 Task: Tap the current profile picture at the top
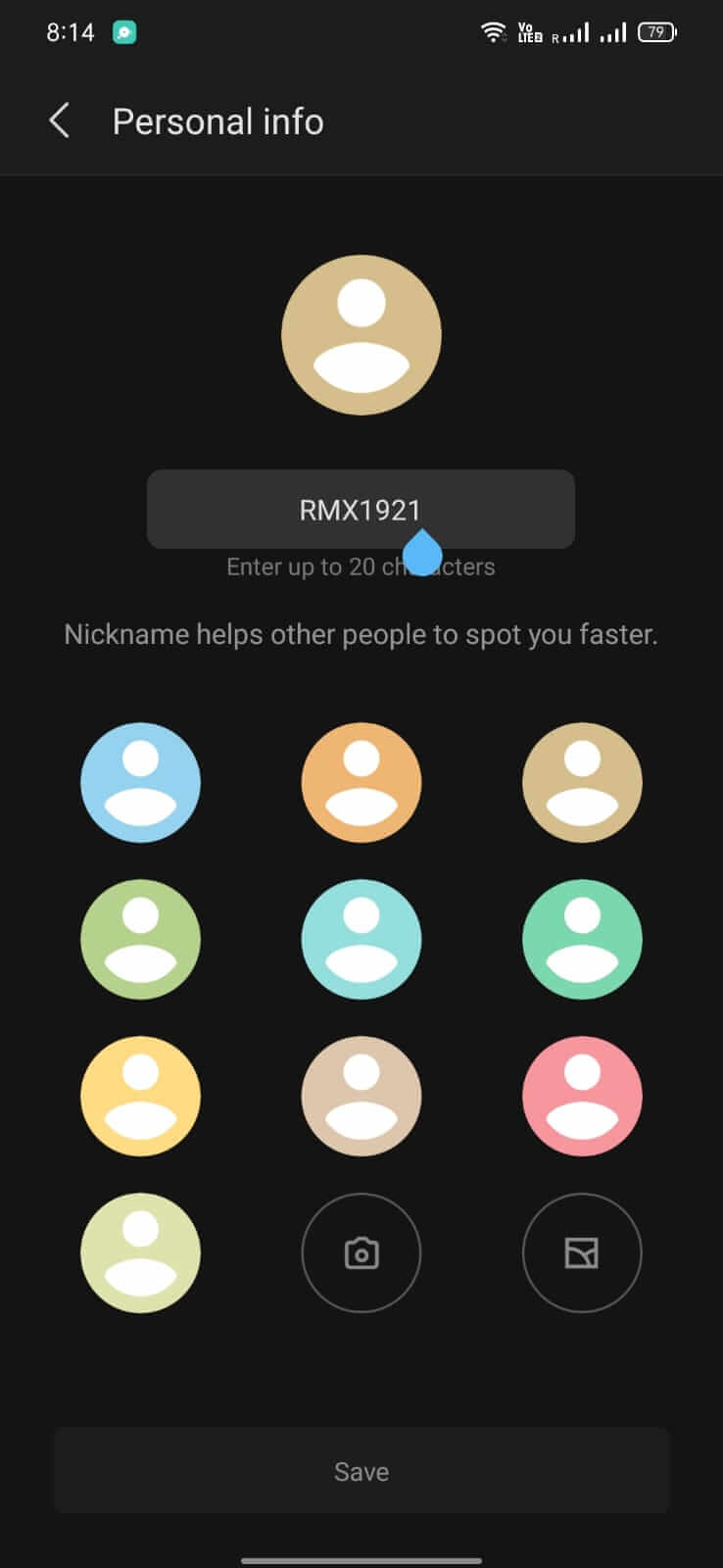pyautogui.click(x=361, y=334)
